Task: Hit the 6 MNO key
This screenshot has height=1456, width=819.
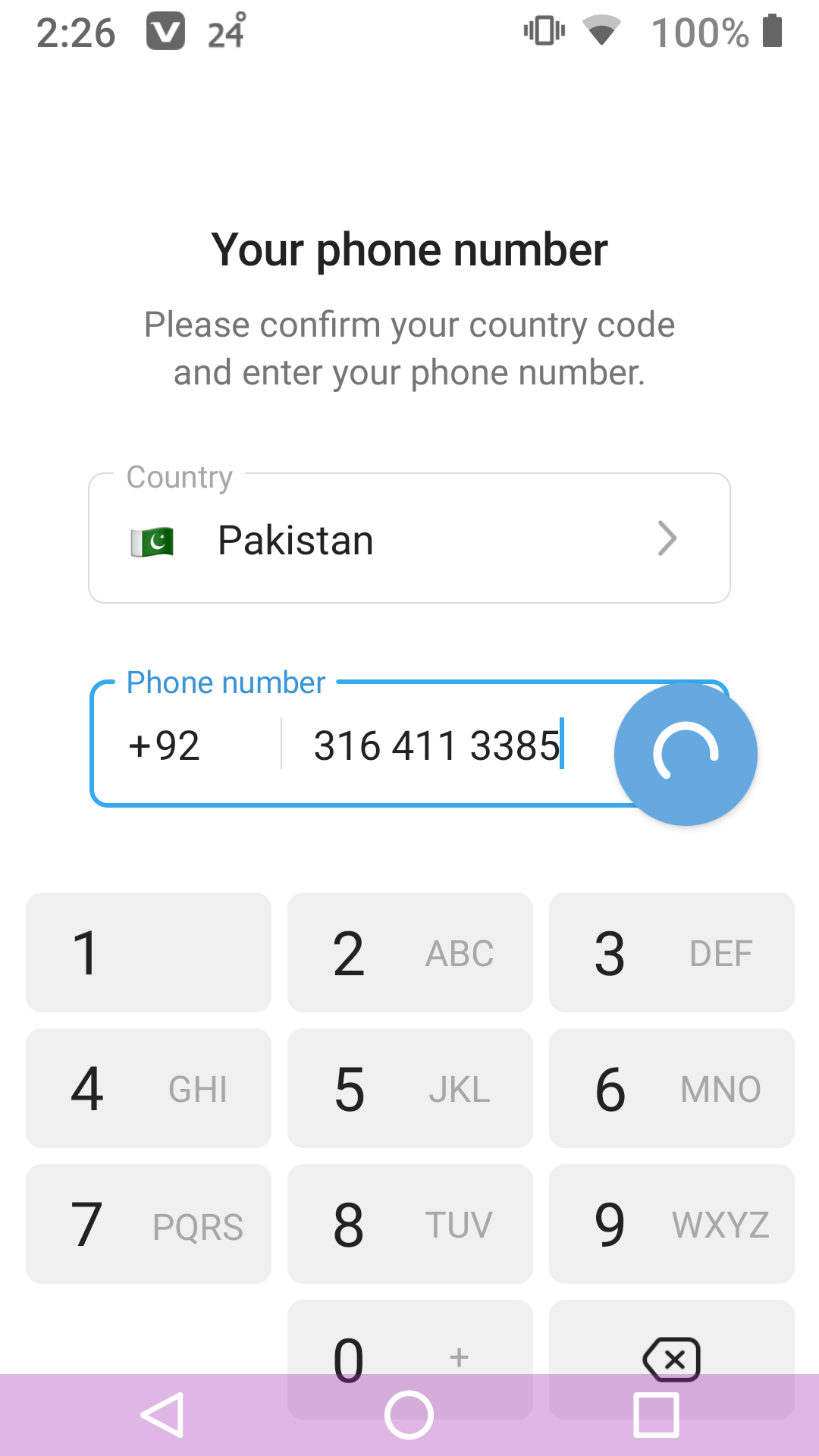Action: pos(671,1088)
